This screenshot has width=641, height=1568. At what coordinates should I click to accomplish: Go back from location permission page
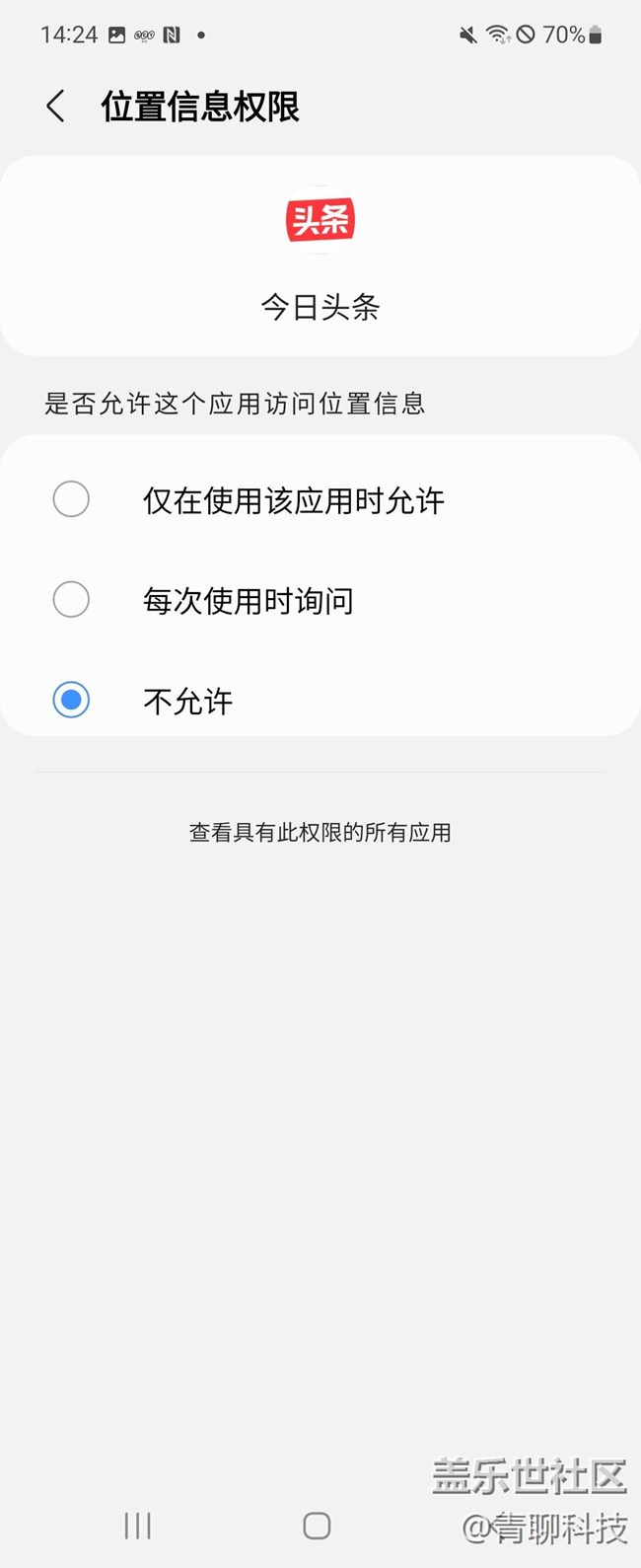pyautogui.click(x=56, y=107)
